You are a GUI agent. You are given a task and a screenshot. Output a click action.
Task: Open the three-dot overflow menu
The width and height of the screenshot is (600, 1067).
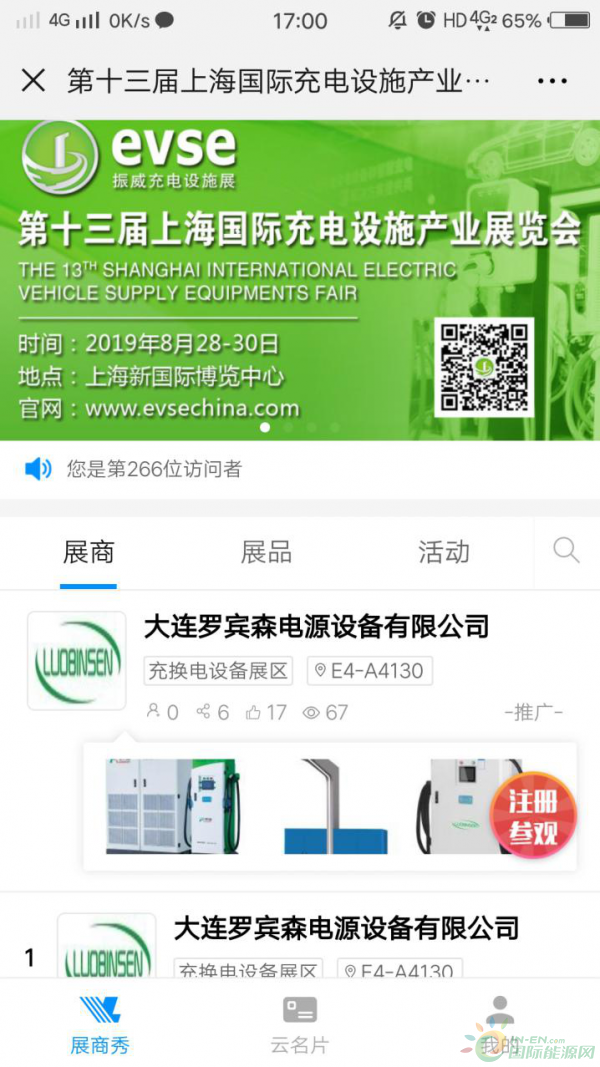[552, 81]
